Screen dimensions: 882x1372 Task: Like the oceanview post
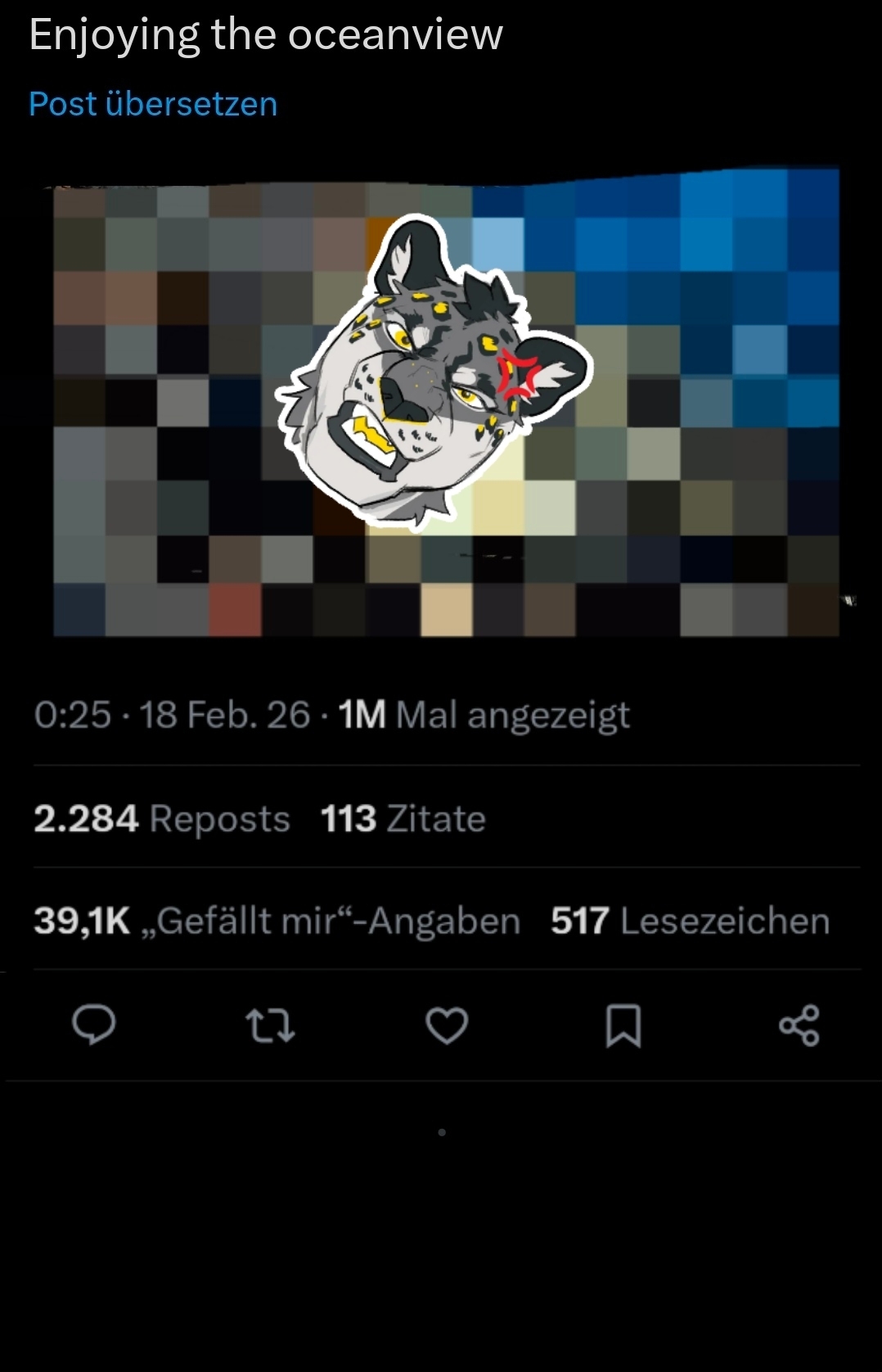click(447, 1025)
